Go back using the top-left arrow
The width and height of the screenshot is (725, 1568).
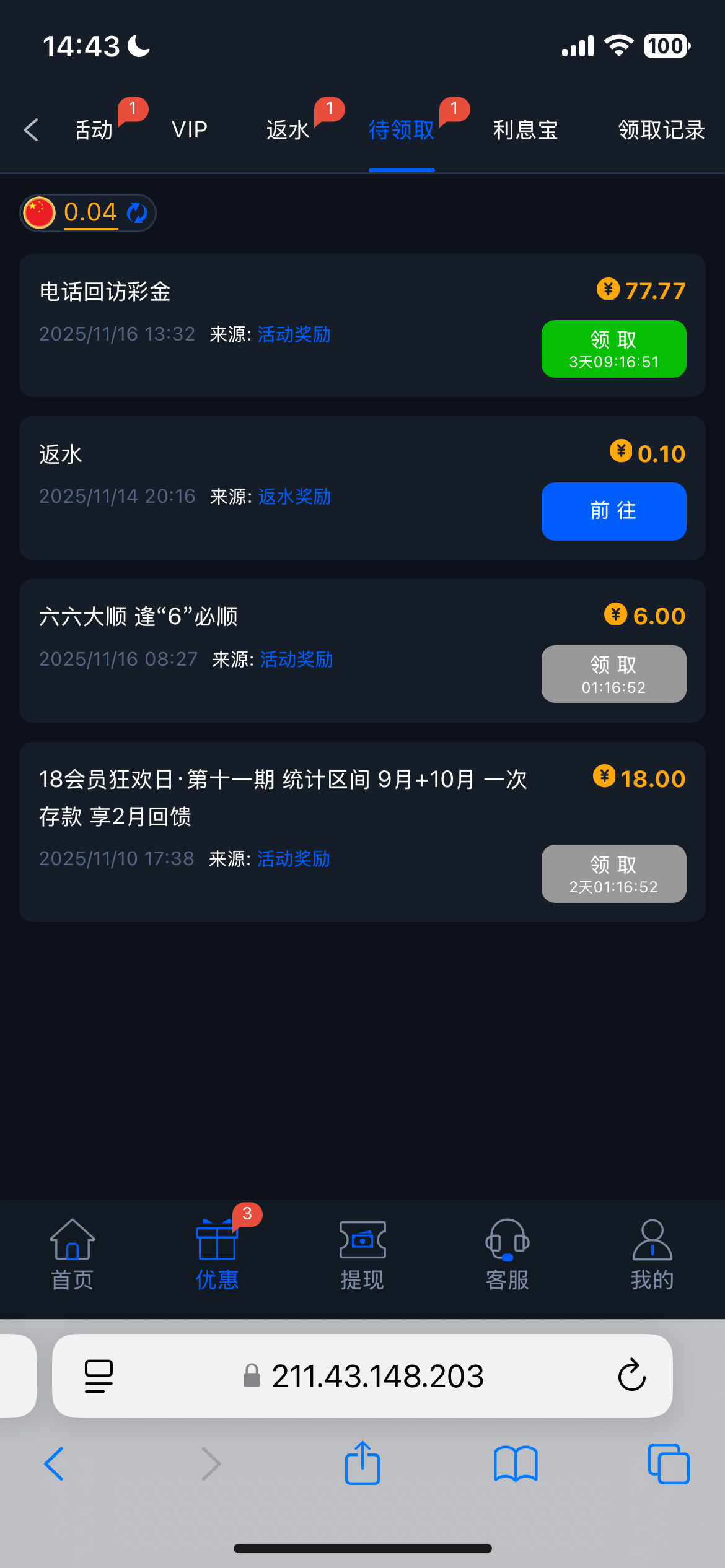(31, 130)
